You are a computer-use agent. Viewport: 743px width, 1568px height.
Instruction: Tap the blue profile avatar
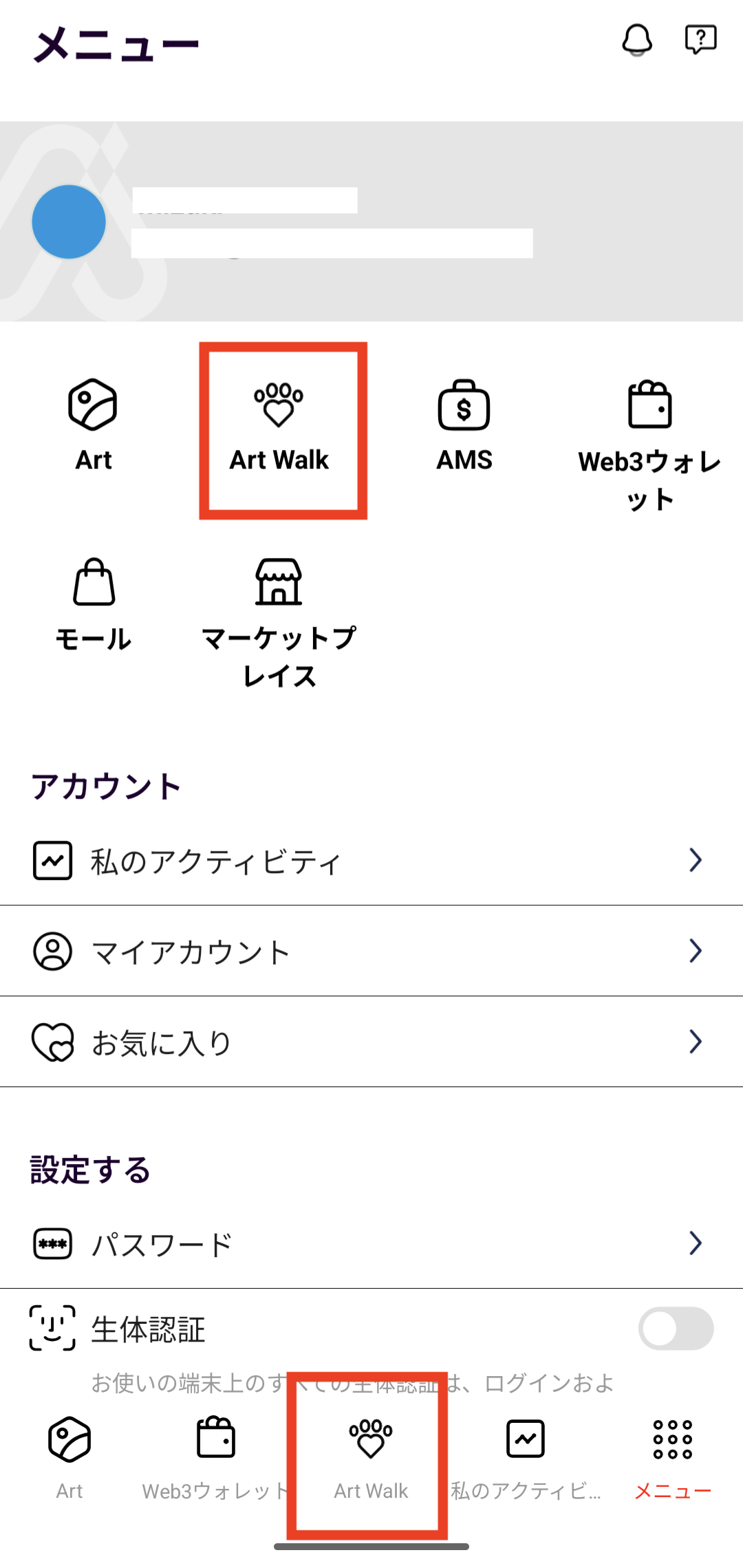coord(69,222)
